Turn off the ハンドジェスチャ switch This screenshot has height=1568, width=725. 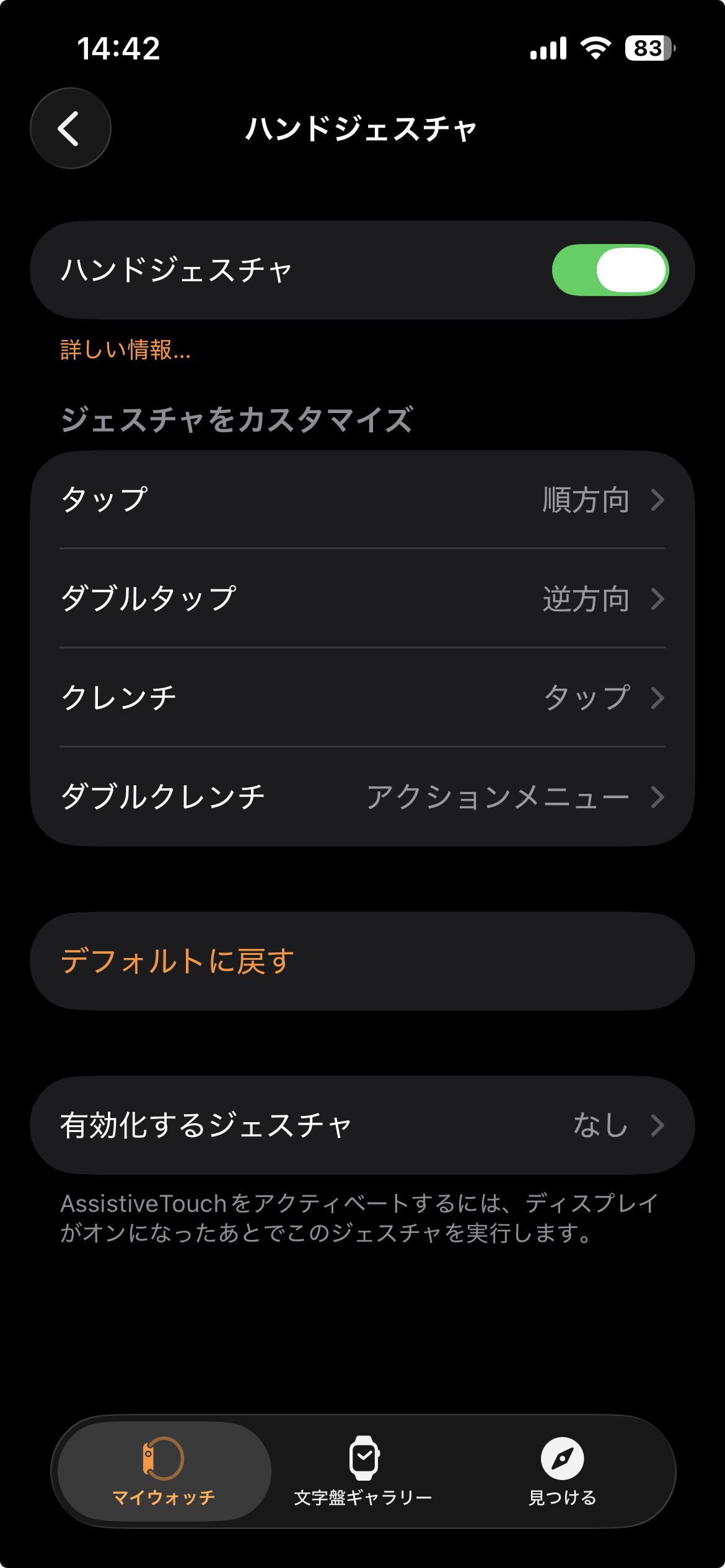coord(610,270)
